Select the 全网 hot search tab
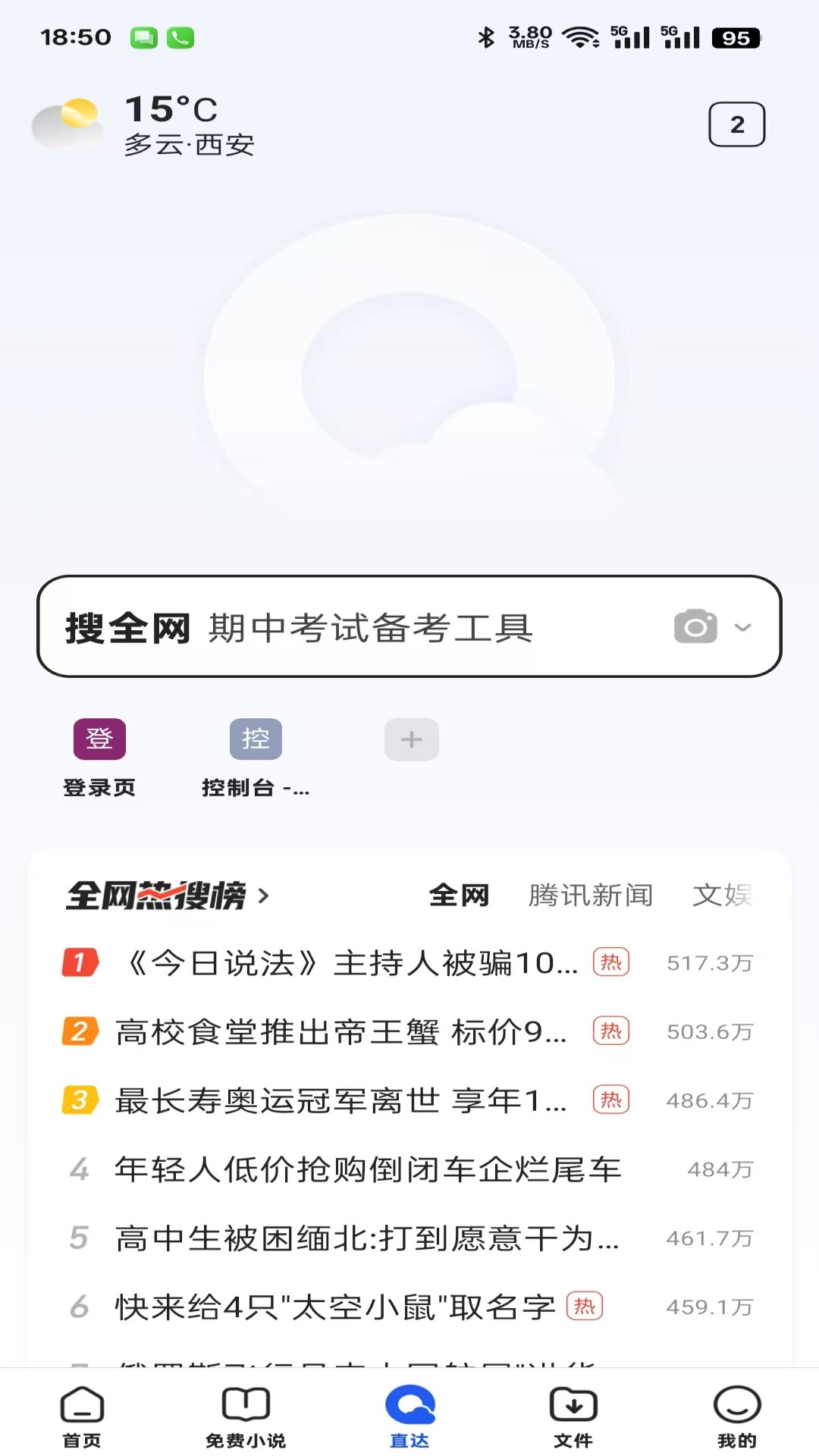 point(459,896)
